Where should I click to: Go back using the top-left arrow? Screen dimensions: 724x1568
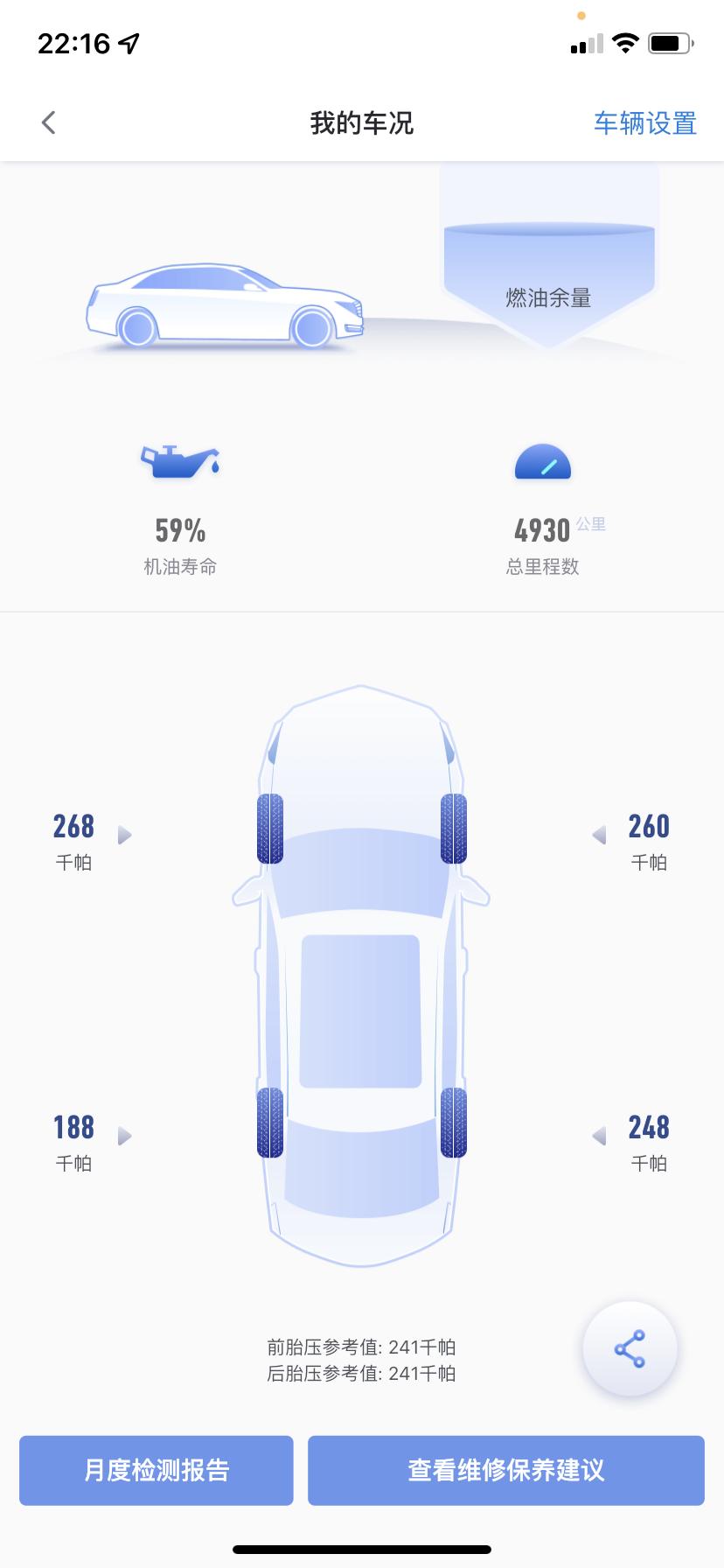click(x=49, y=122)
